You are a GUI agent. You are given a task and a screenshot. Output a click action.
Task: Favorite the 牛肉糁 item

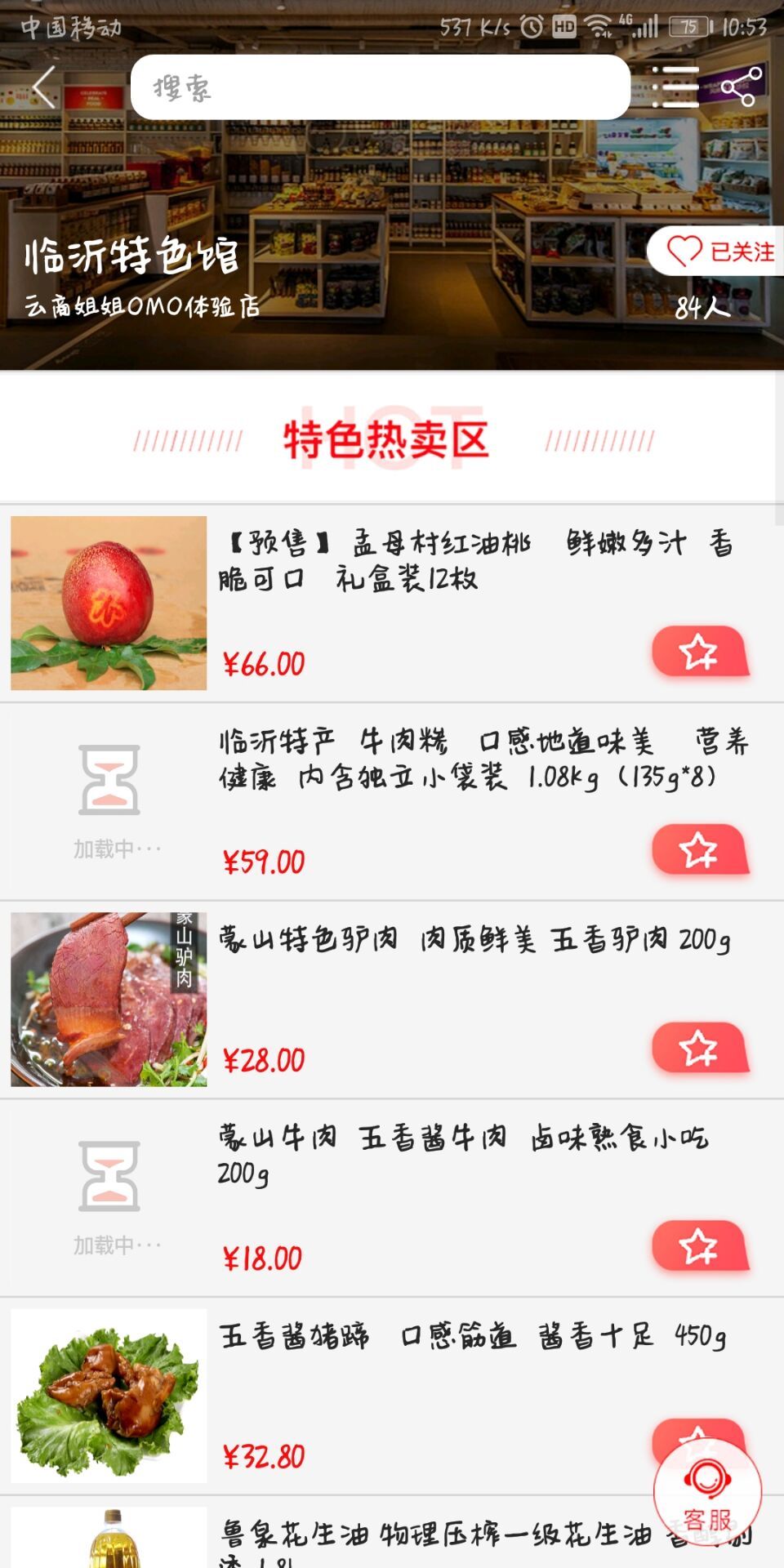click(699, 850)
